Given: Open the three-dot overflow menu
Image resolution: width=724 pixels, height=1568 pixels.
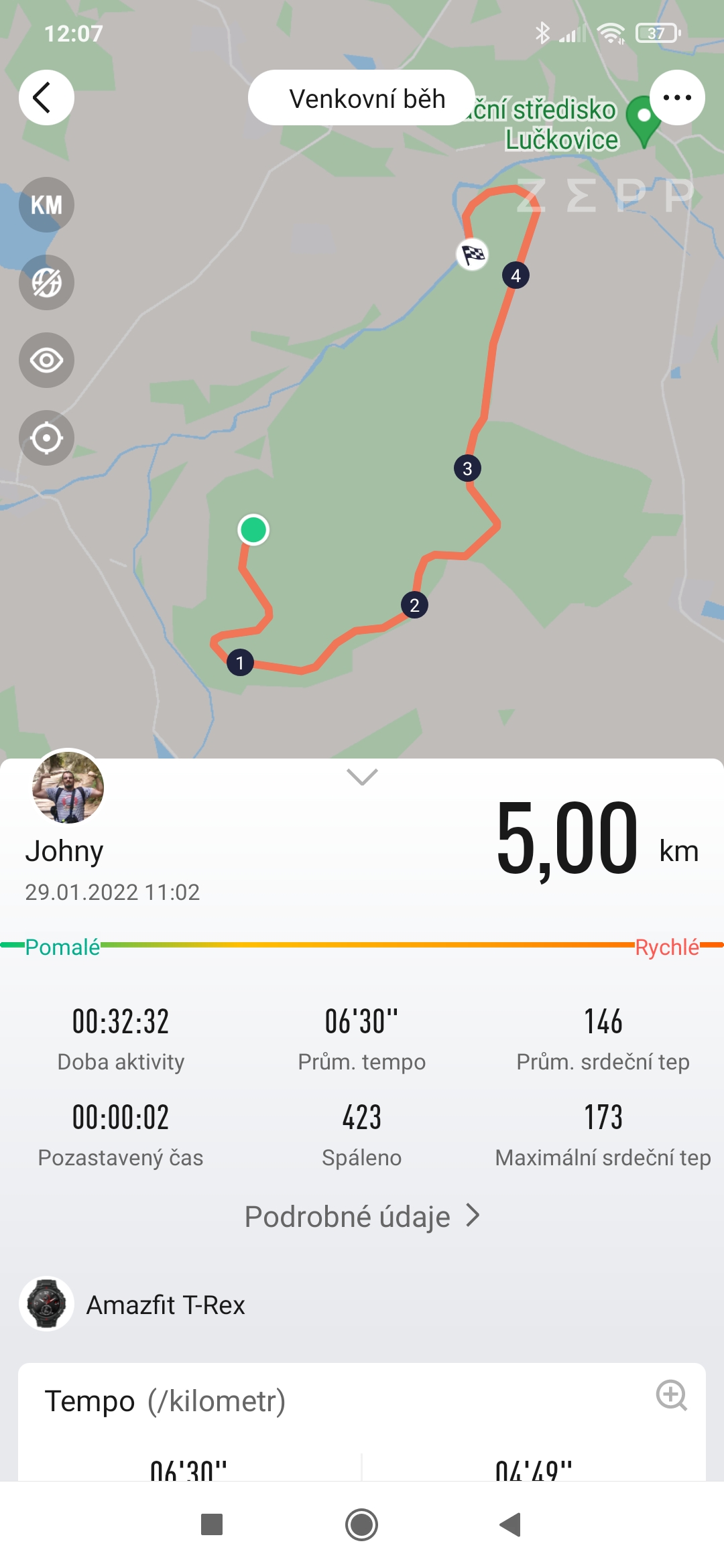Looking at the screenshot, I should (677, 98).
